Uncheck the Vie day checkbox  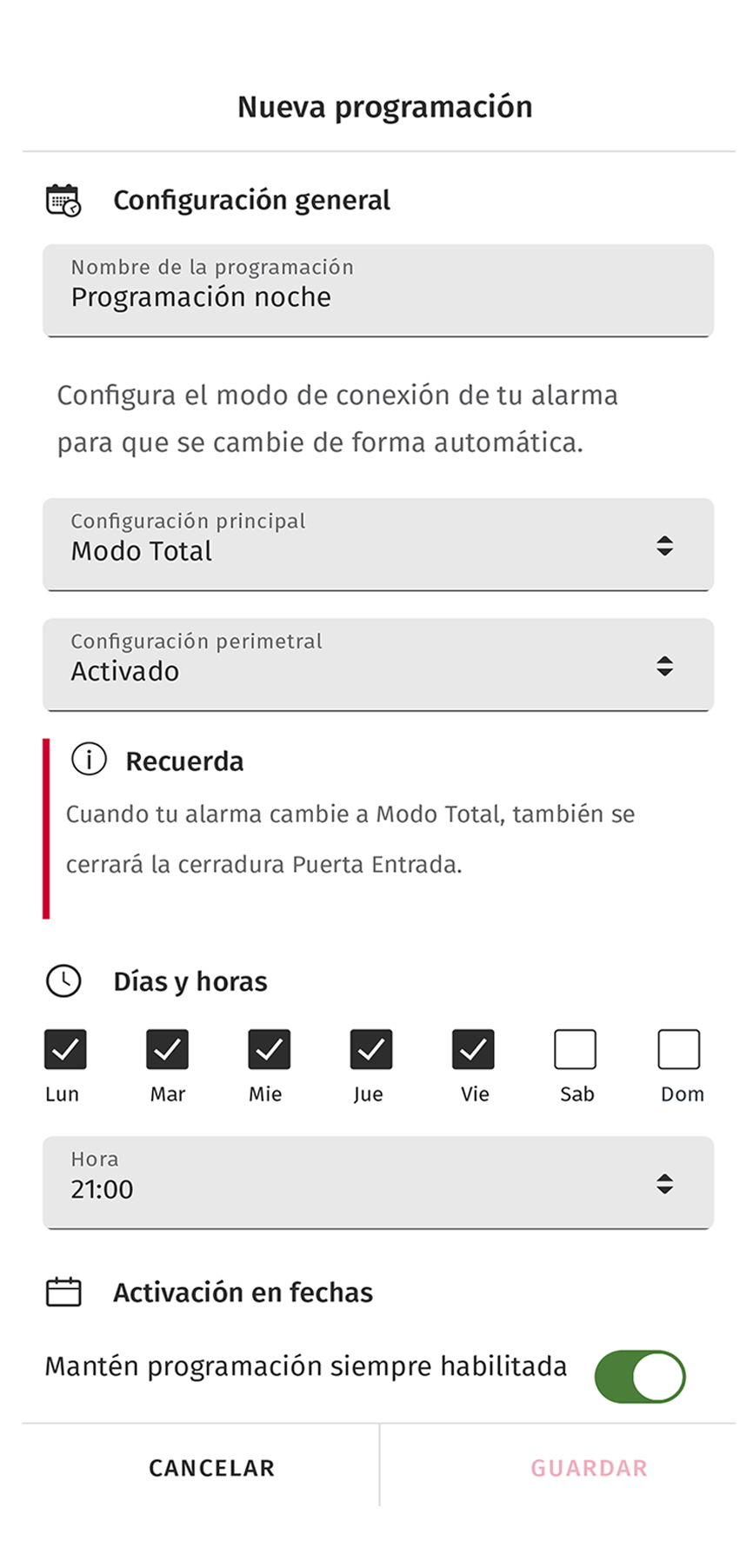point(473,1048)
